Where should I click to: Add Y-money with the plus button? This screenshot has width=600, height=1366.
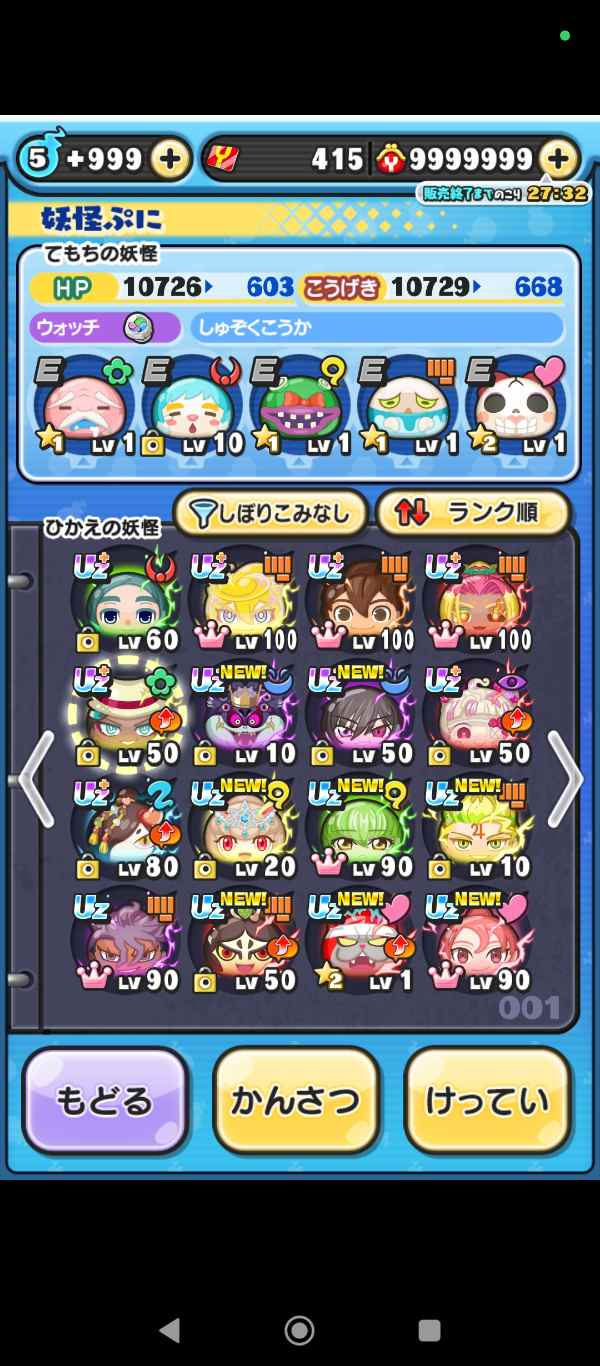click(x=560, y=159)
